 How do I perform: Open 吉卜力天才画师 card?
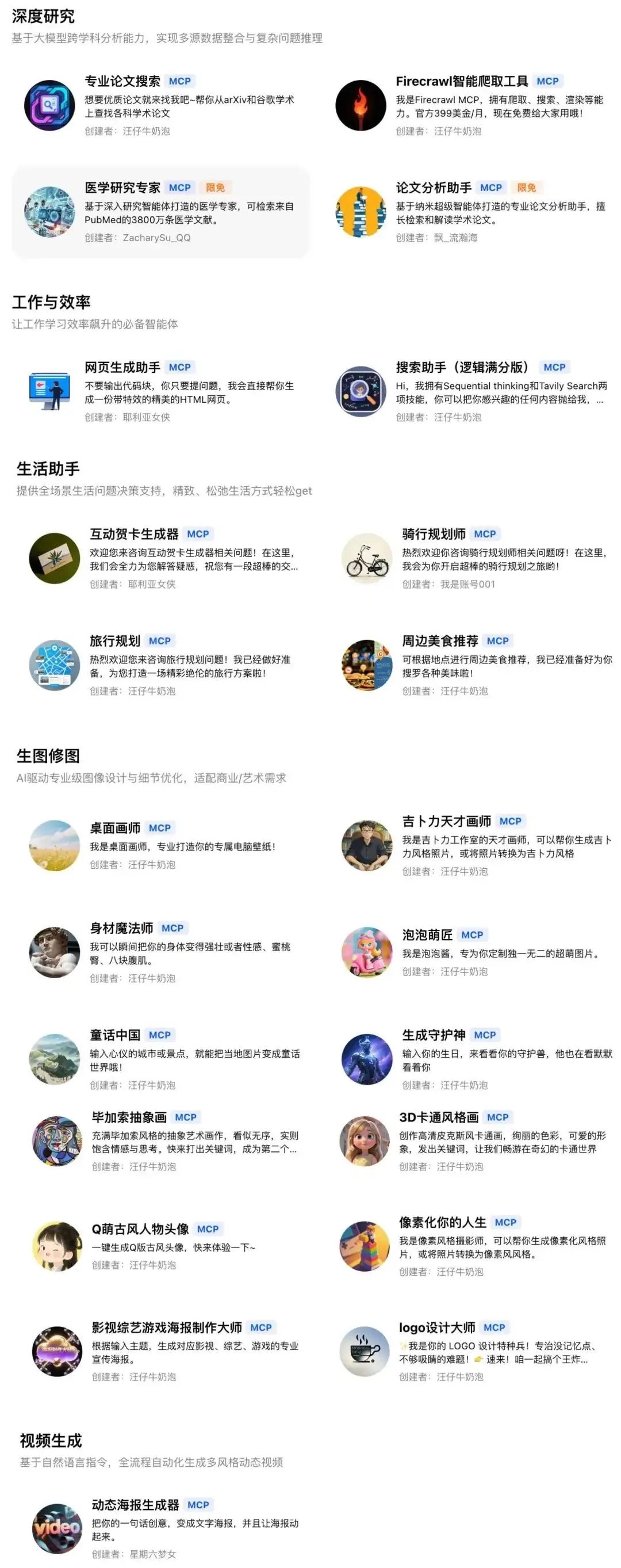click(446, 822)
